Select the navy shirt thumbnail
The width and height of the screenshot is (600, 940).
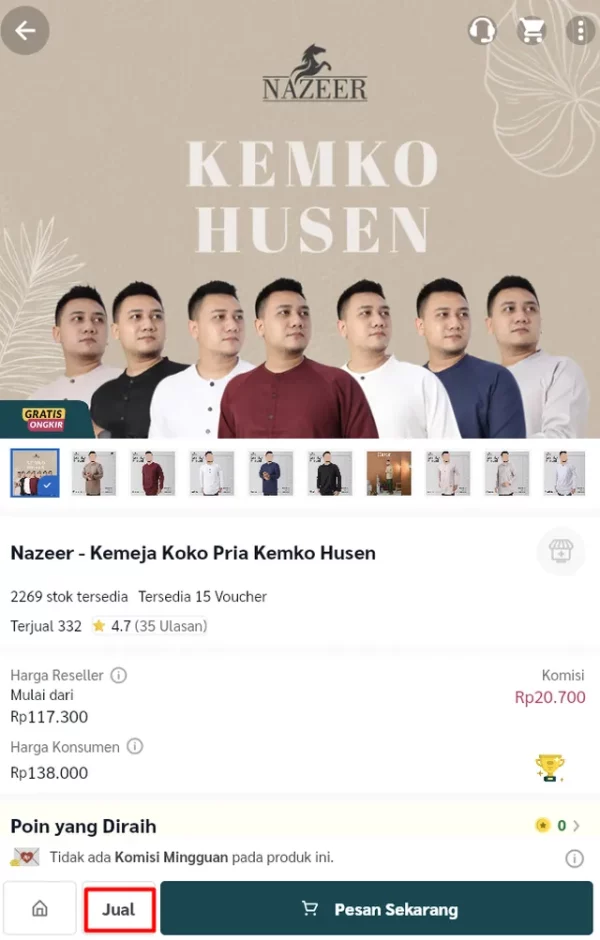tap(270, 473)
